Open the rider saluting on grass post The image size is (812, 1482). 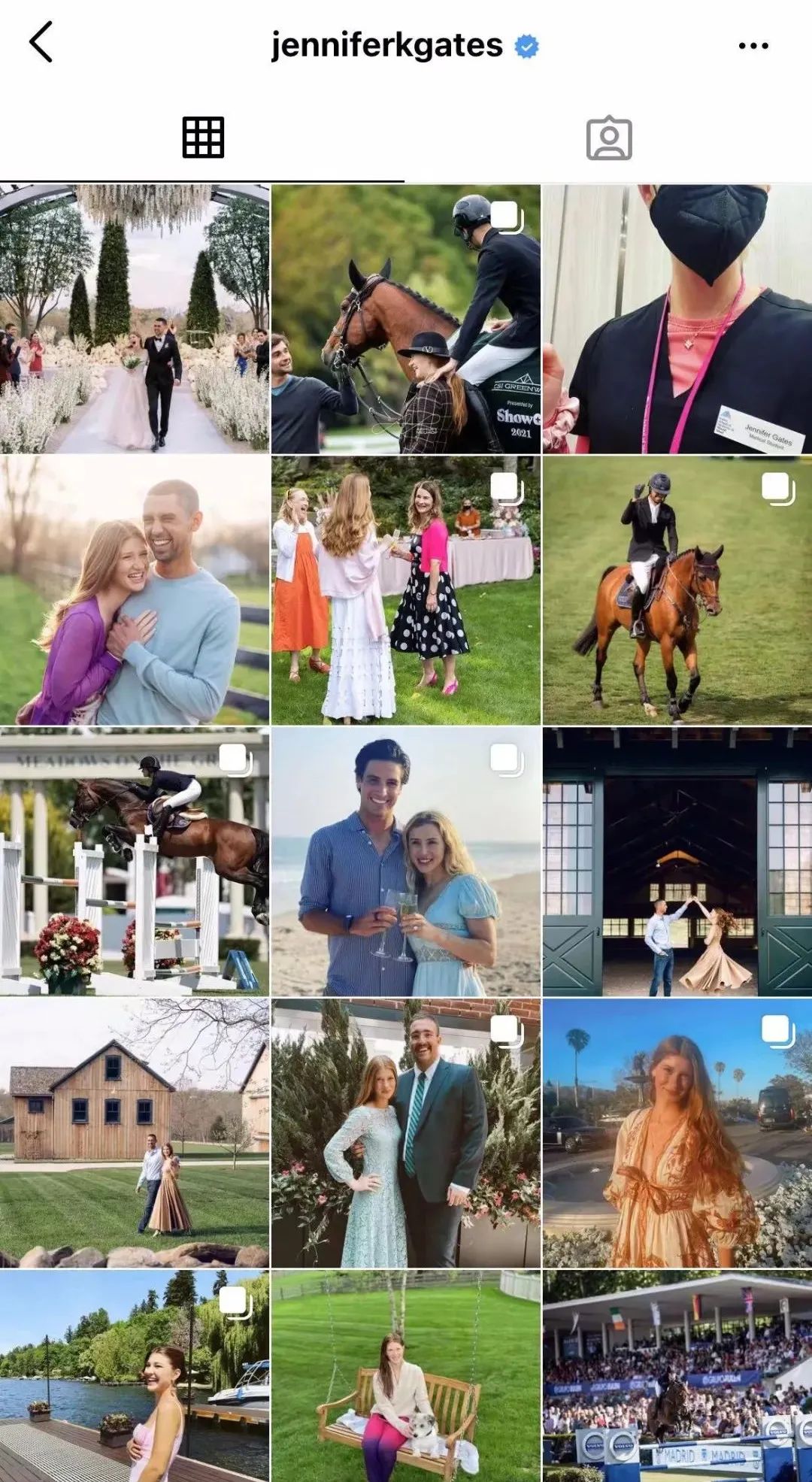pyautogui.click(x=677, y=590)
